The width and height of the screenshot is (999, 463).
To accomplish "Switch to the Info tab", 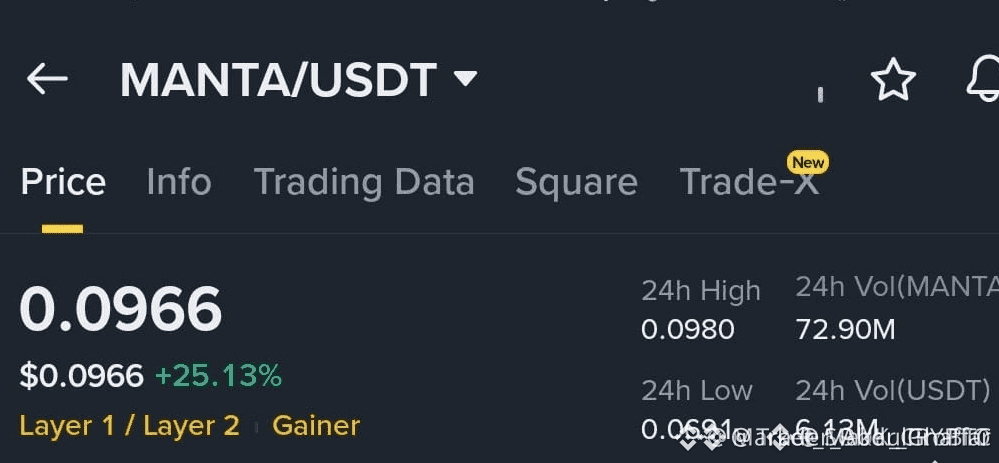I will (178, 182).
